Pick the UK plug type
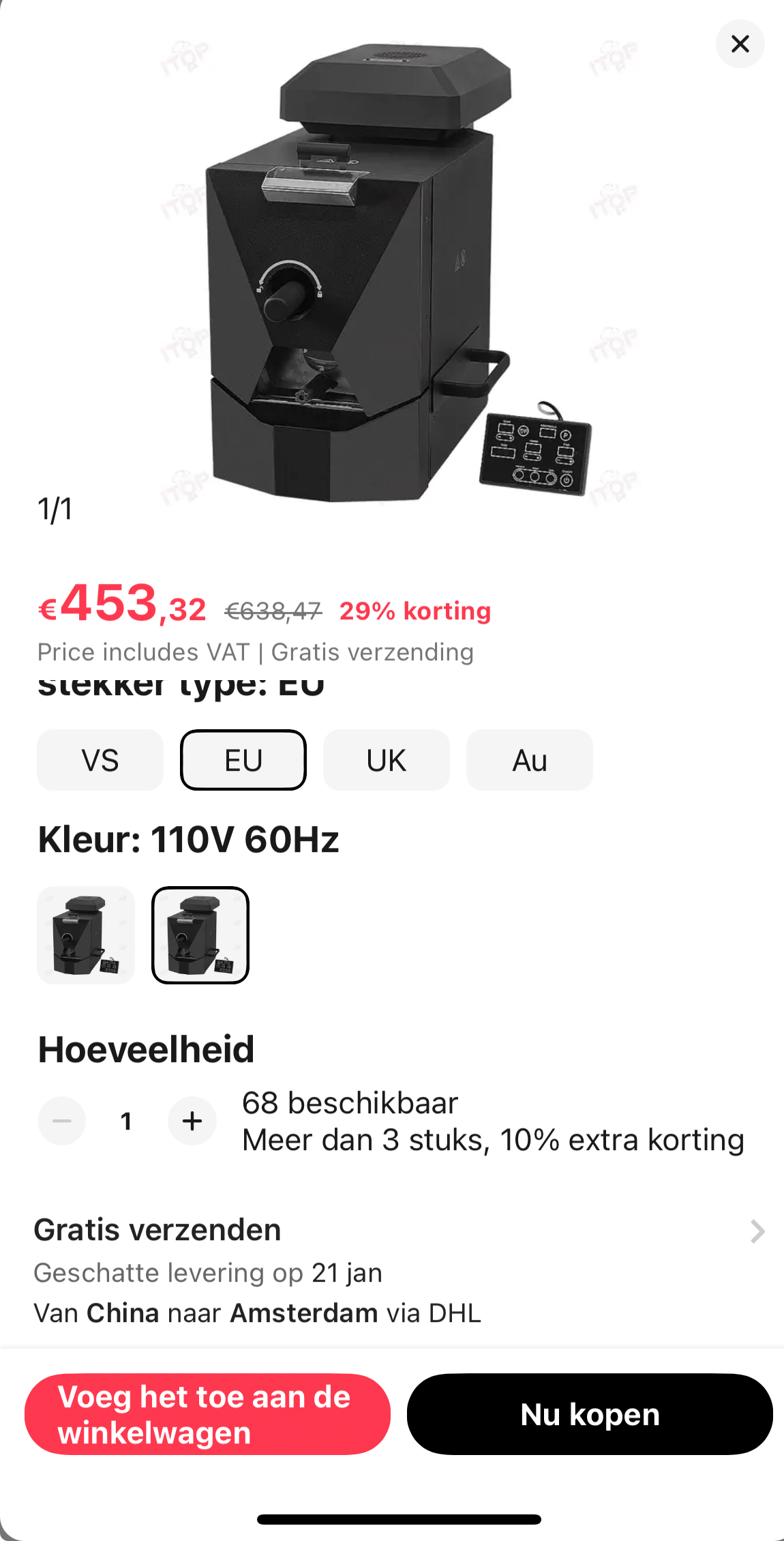Viewport: 784px width, 1541px height. tap(387, 760)
